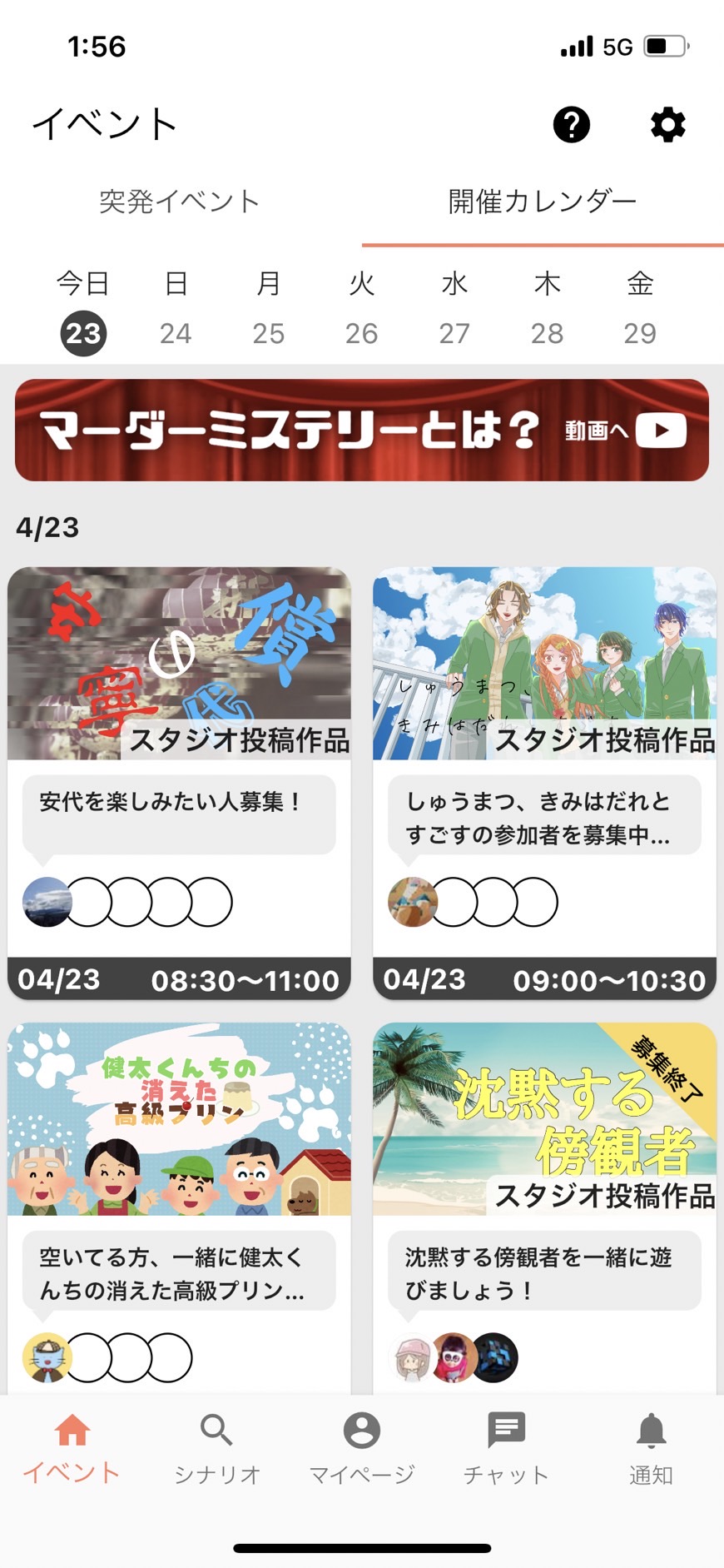Open the help question mark icon
This screenshot has width=724, height=1568.
572,125
